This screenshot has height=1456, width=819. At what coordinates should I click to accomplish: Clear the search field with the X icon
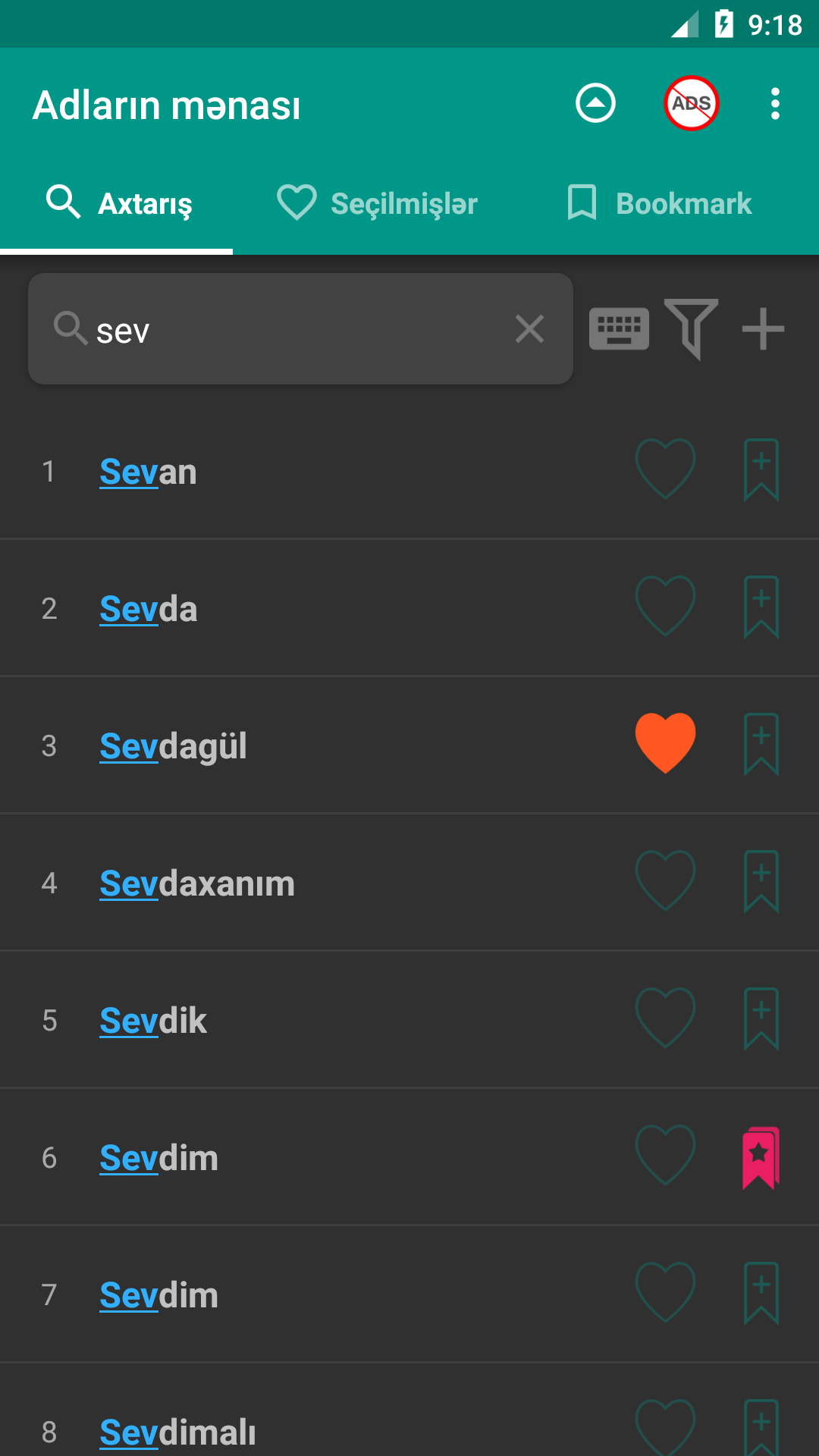pyautogui.click(x=529, y=329)
